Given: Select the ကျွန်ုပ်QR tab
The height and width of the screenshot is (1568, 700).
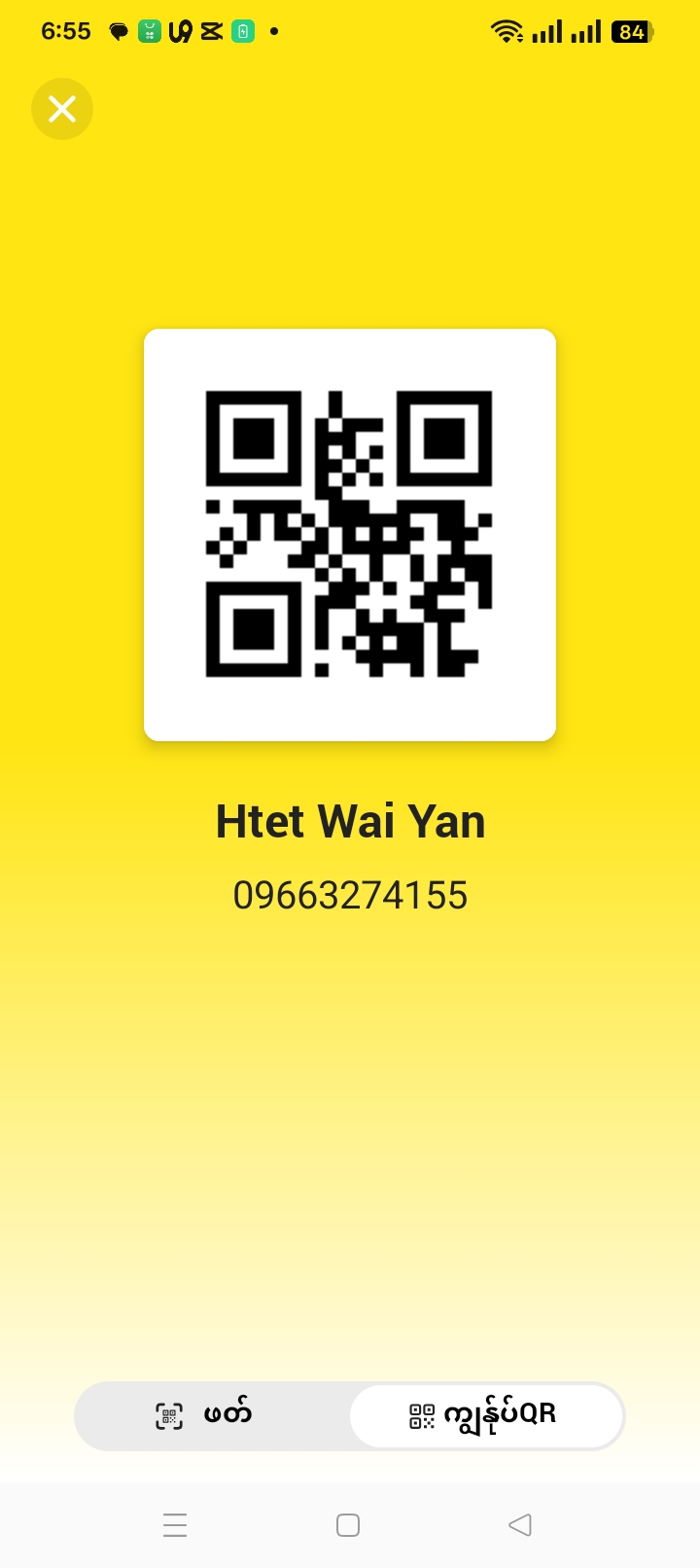Looking at the screenshot, I should point(485,1415).
